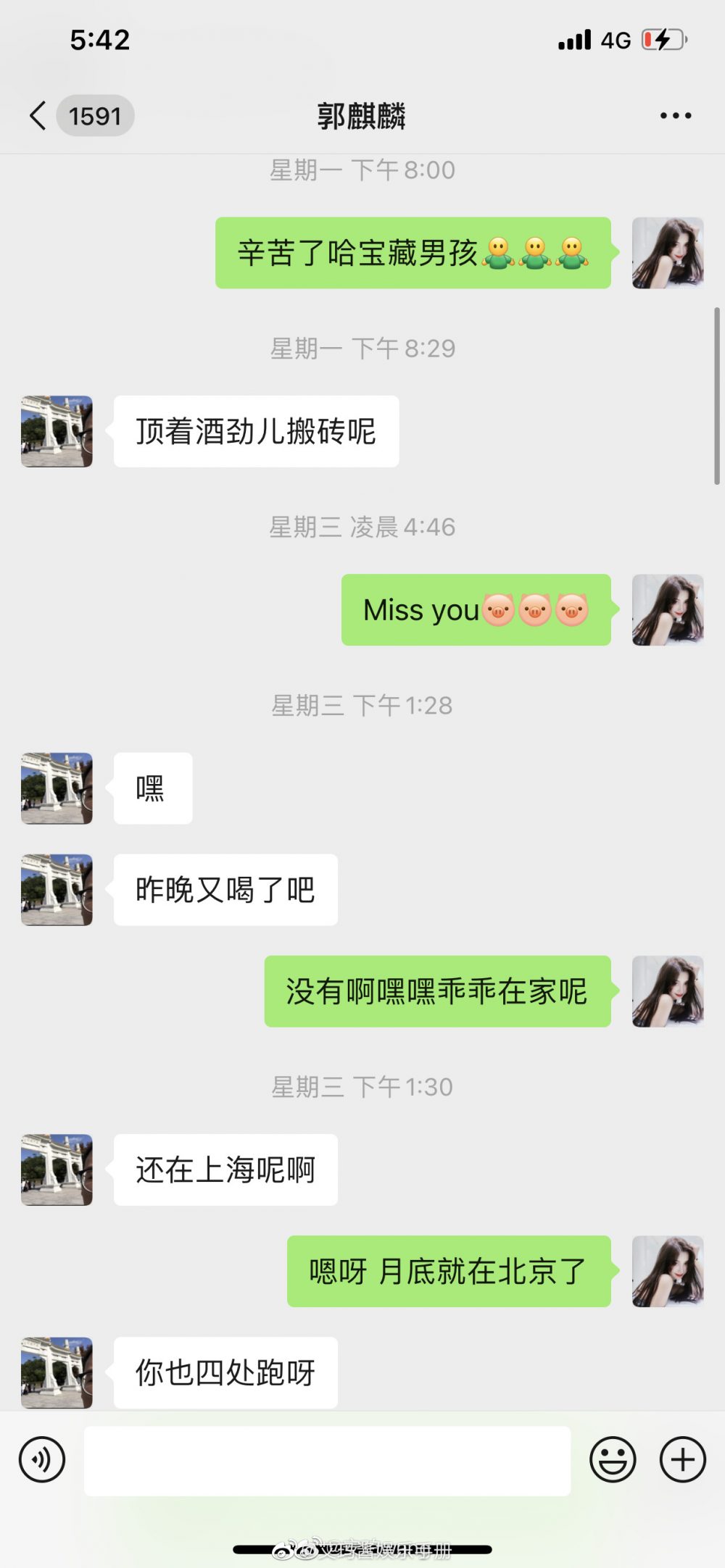Switch to voice message input
Image resolution: width=725 pixels, height=1568 pixels.
click(x=42, y=1459)
